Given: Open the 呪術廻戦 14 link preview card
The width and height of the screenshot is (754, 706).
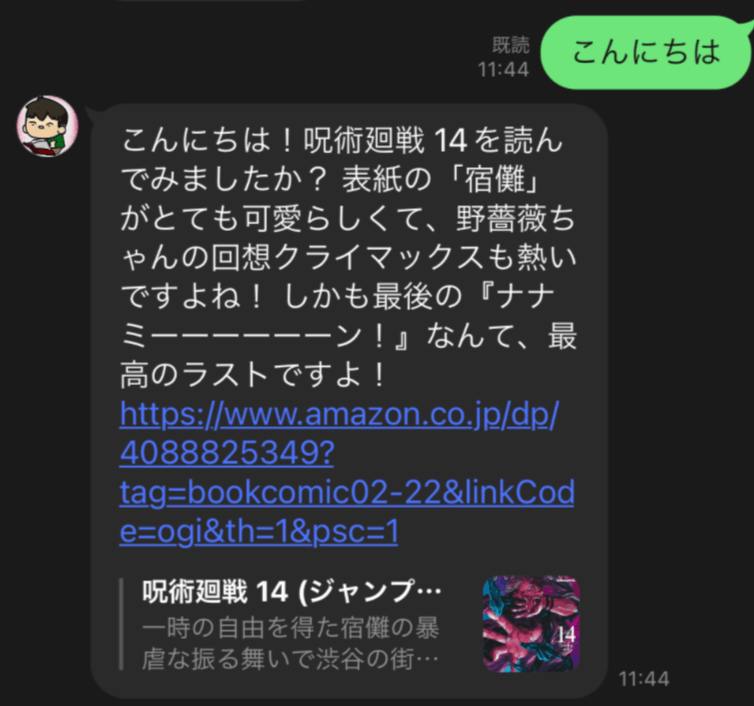Looking at the screenshot, I should (300, 620).
